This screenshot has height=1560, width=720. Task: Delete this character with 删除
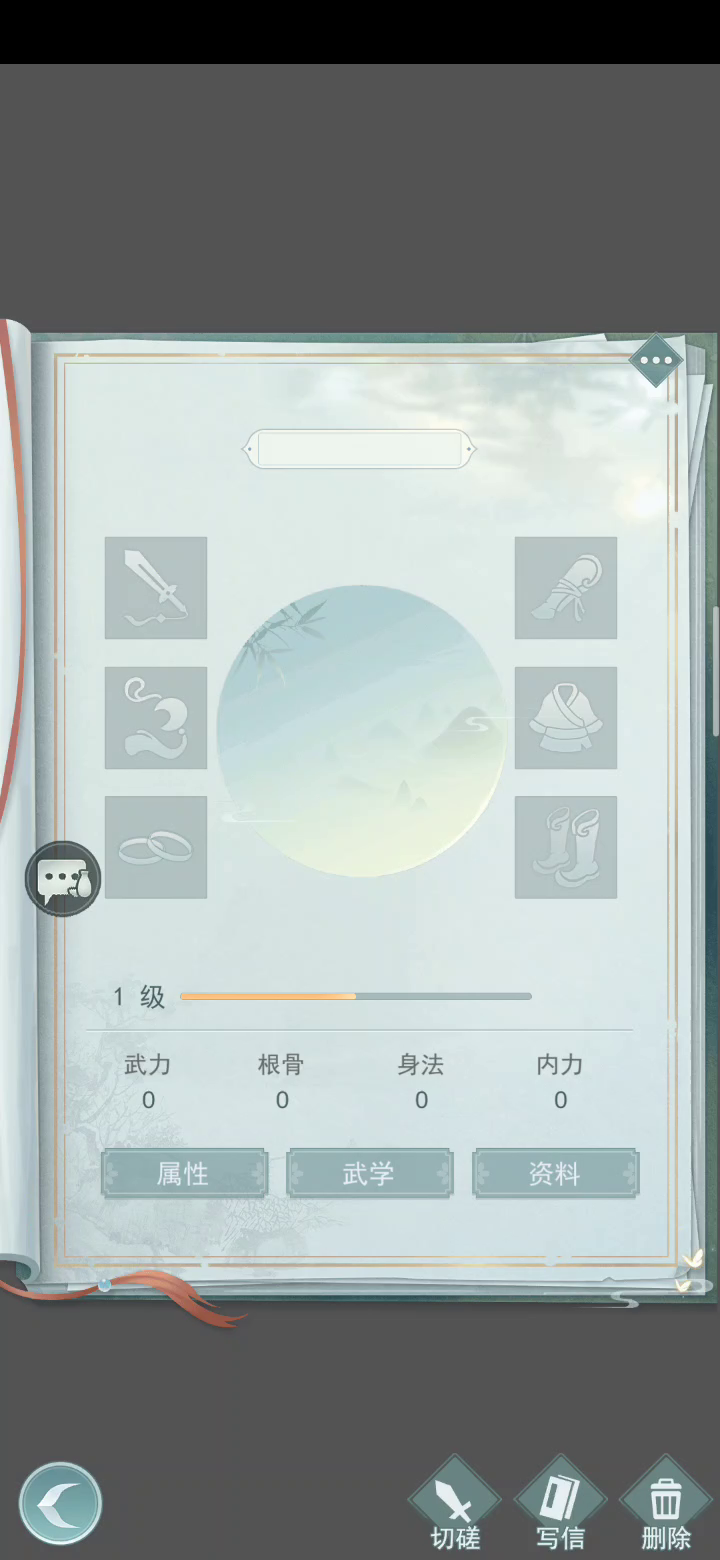point(666,1505)
